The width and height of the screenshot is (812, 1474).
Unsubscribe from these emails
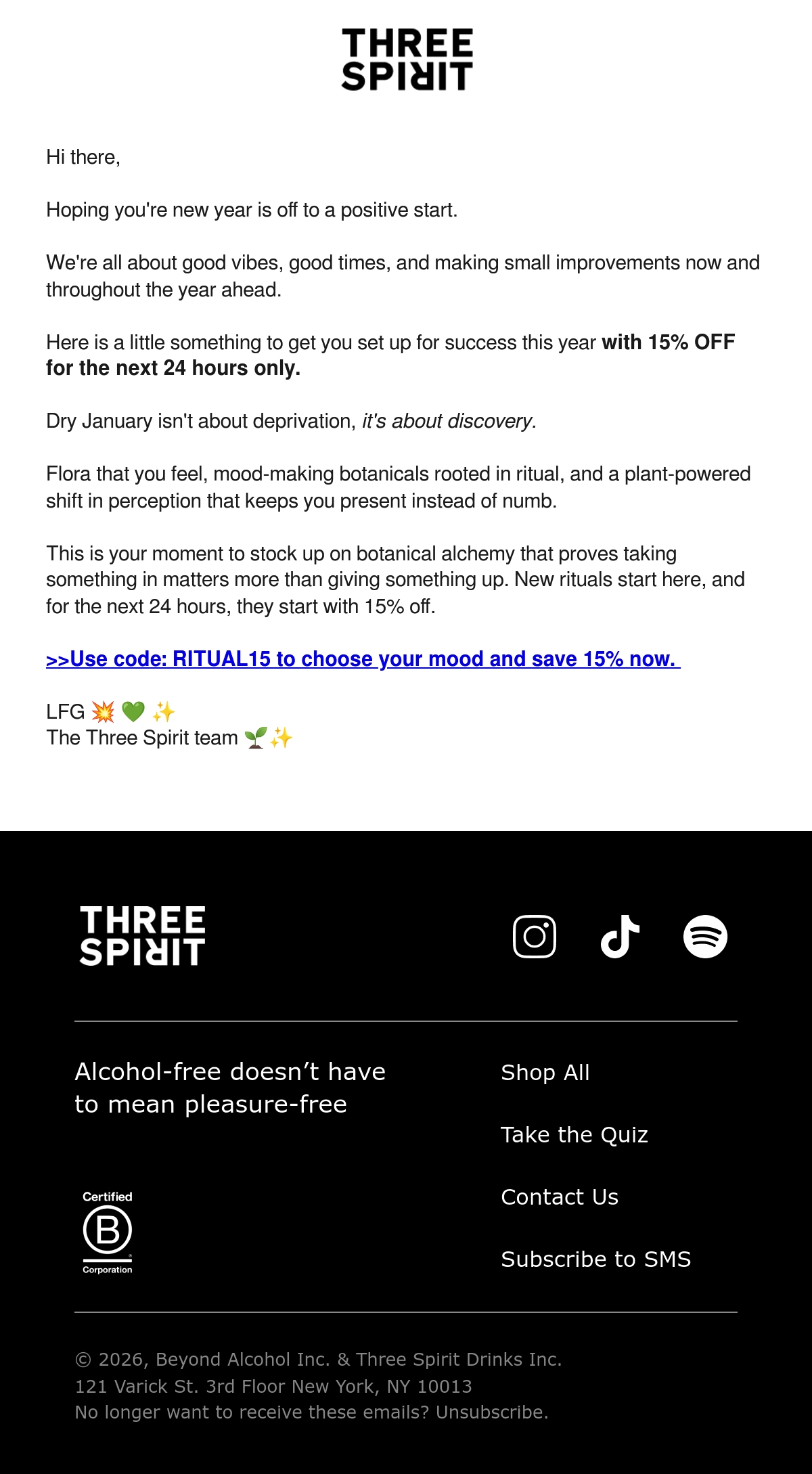(x=492, y=1412)
